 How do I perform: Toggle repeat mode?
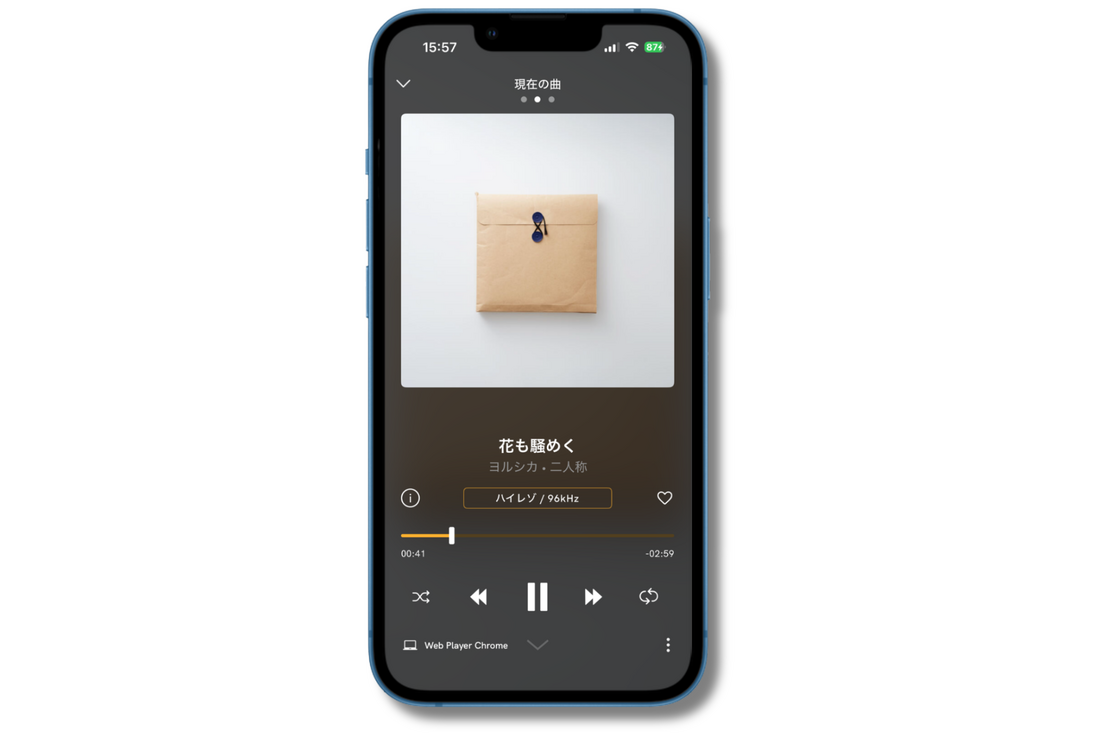click(649, 597)
